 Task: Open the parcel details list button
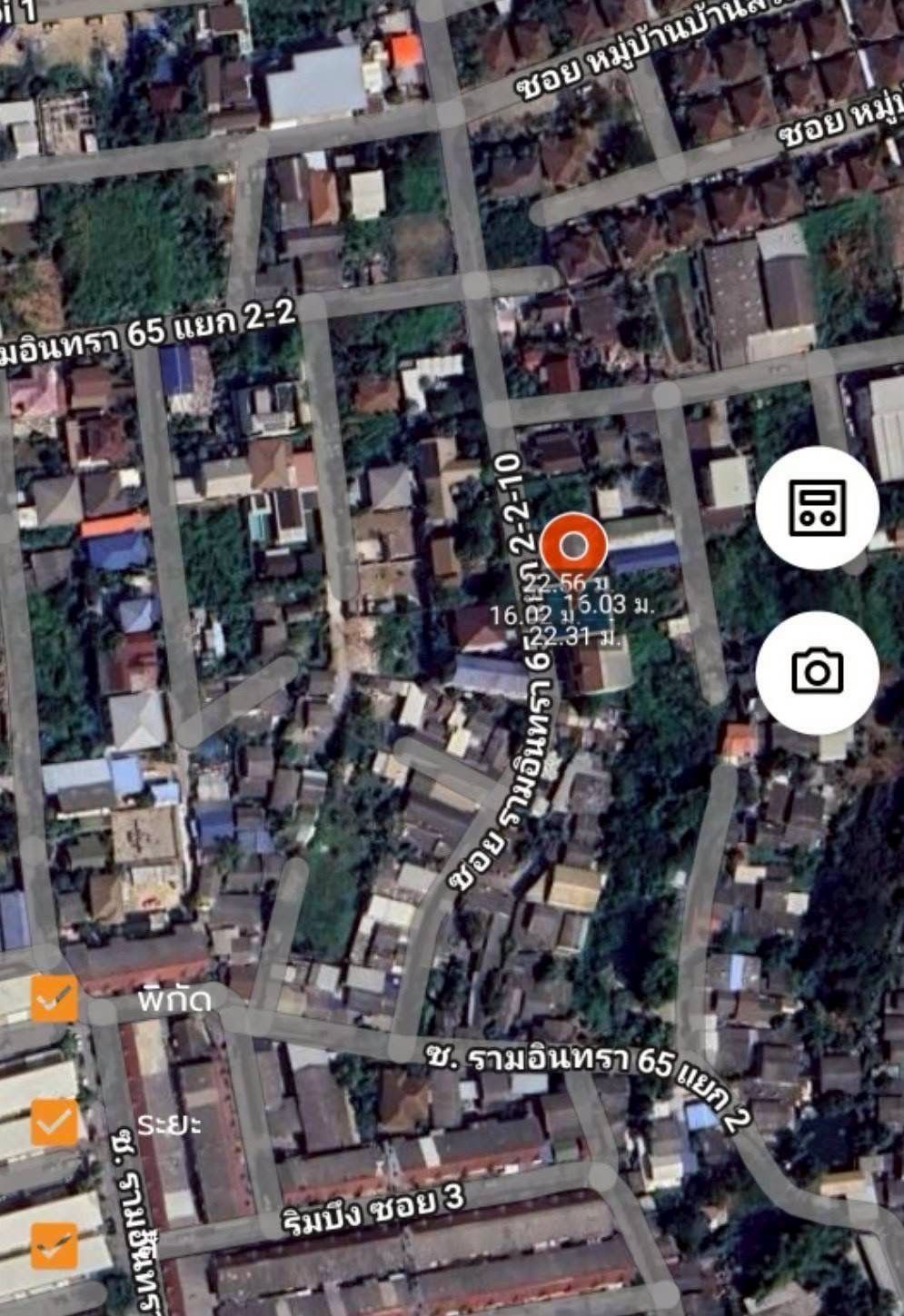(x=817, y=508)
